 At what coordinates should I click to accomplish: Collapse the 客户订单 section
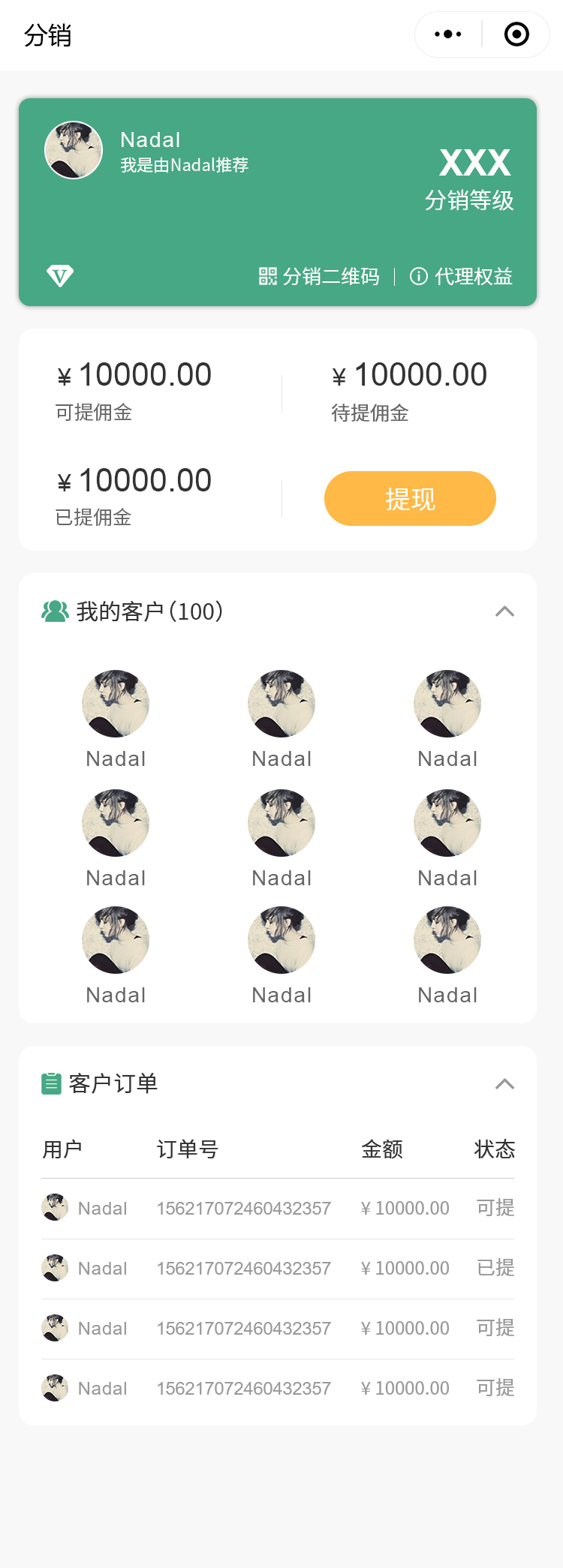pos(504,1084)
